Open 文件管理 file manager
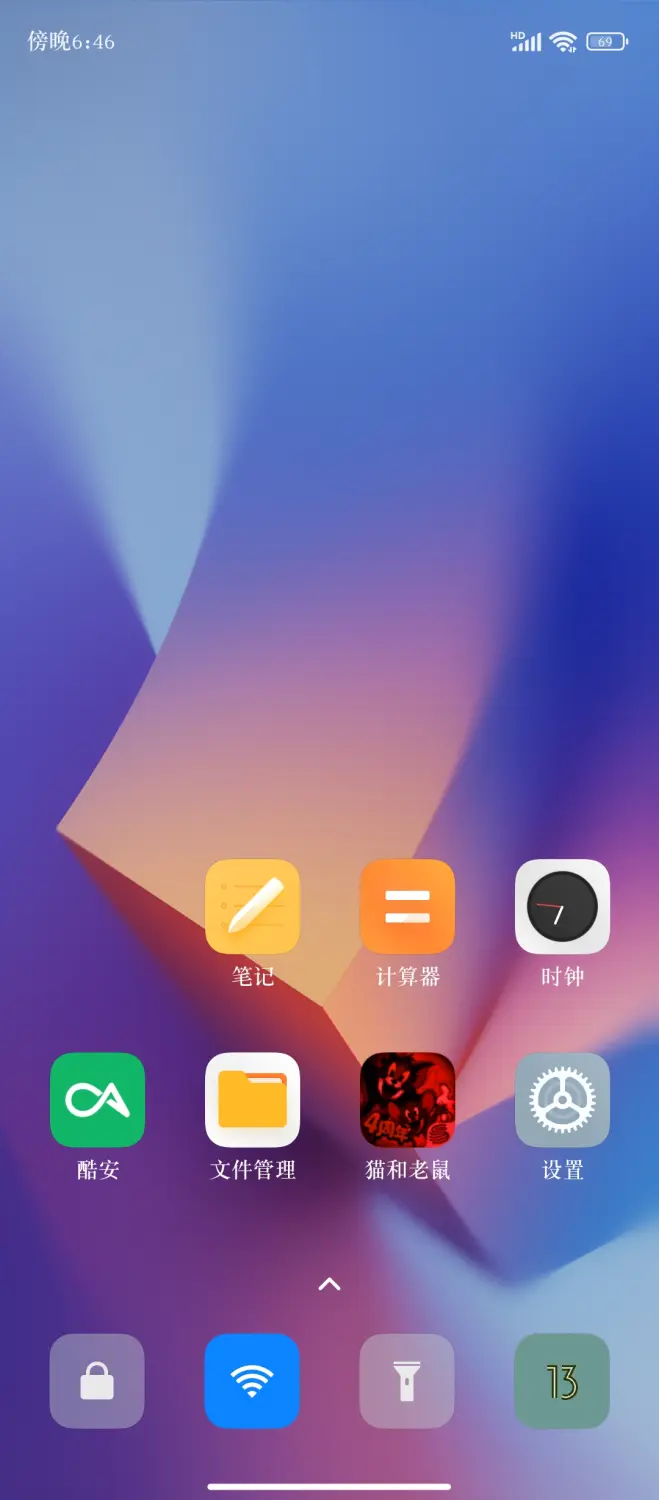This screenshot has height=1500, width=659. coord(252,1099)
